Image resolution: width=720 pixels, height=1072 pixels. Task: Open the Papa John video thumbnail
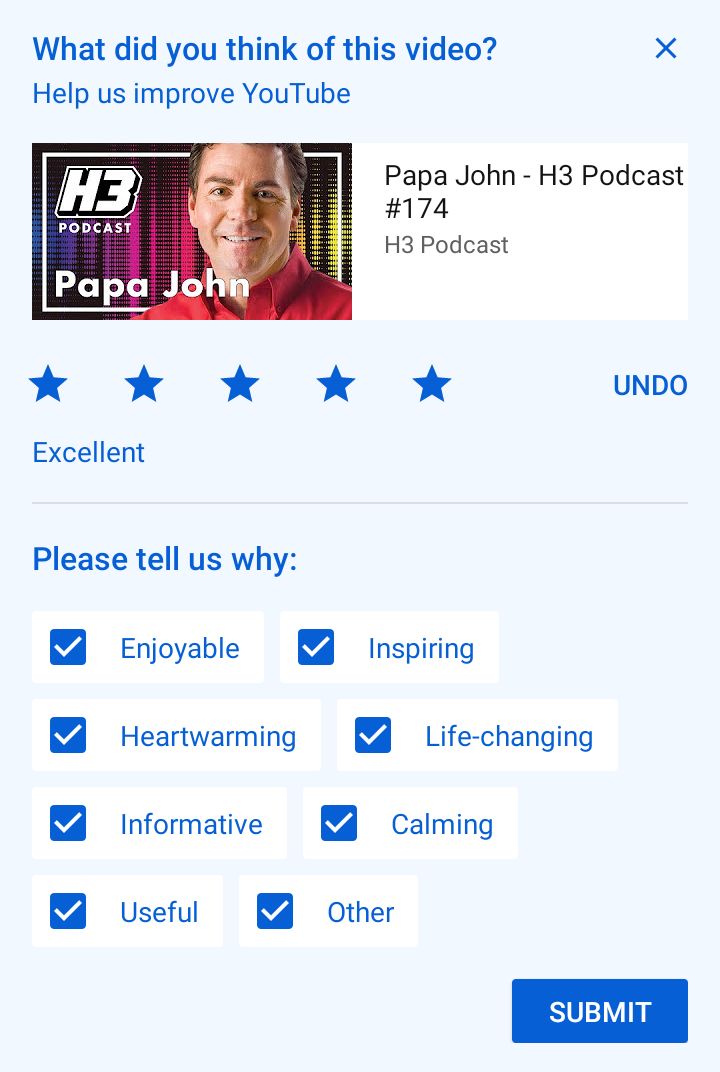point(192,231)
